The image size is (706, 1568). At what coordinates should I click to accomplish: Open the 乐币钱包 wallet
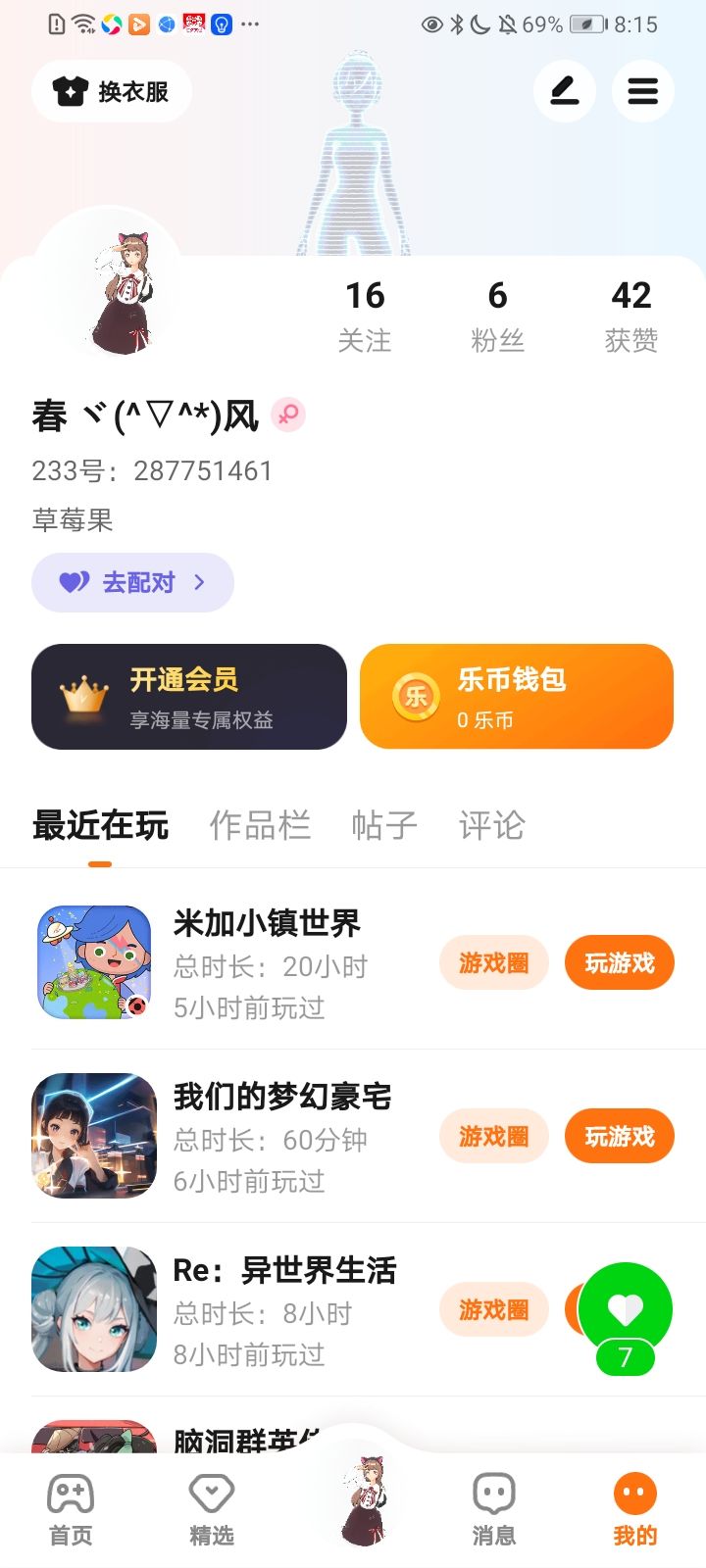point(517,697)
